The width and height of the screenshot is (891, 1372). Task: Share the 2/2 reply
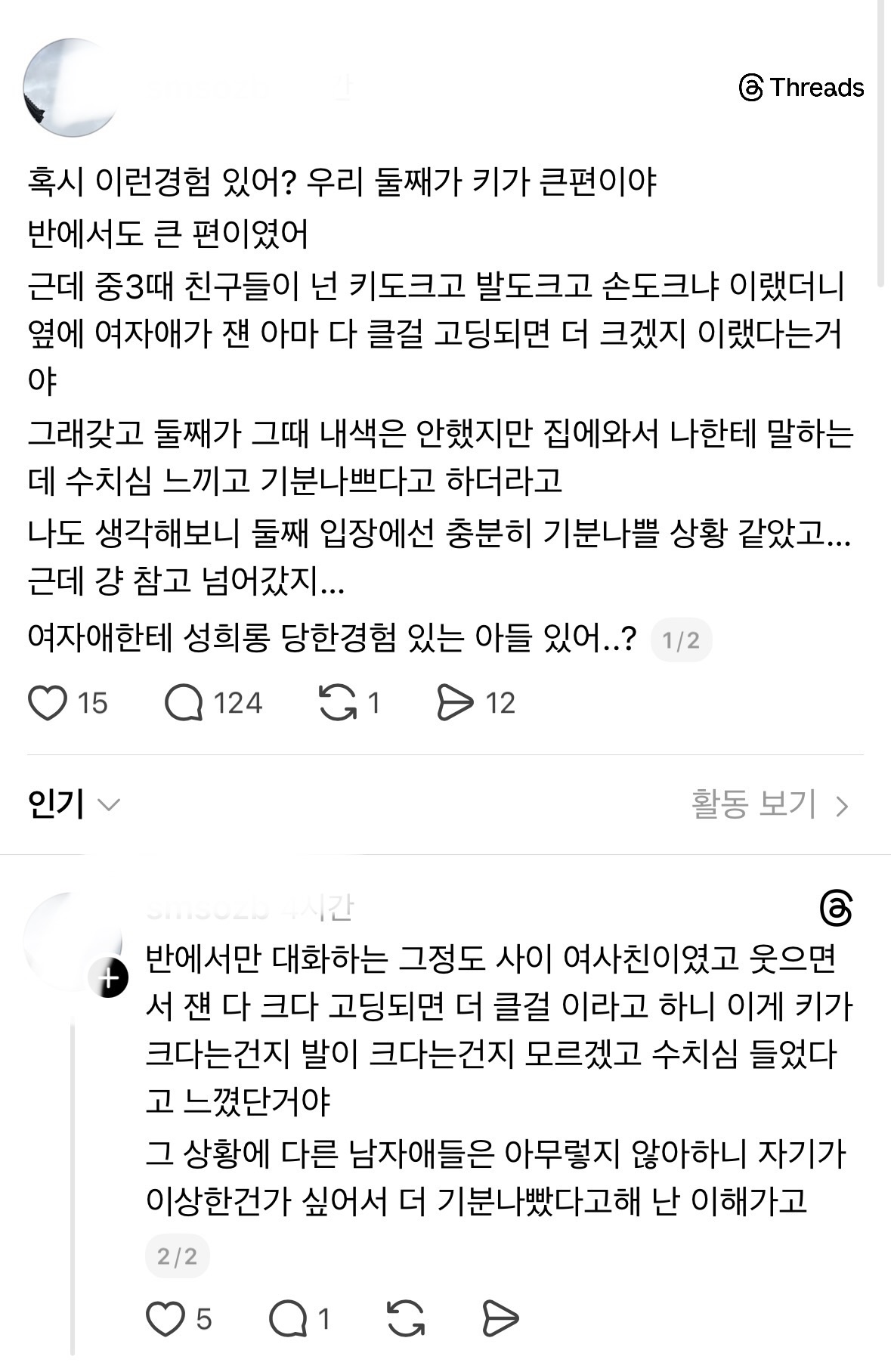[500, 1319]
